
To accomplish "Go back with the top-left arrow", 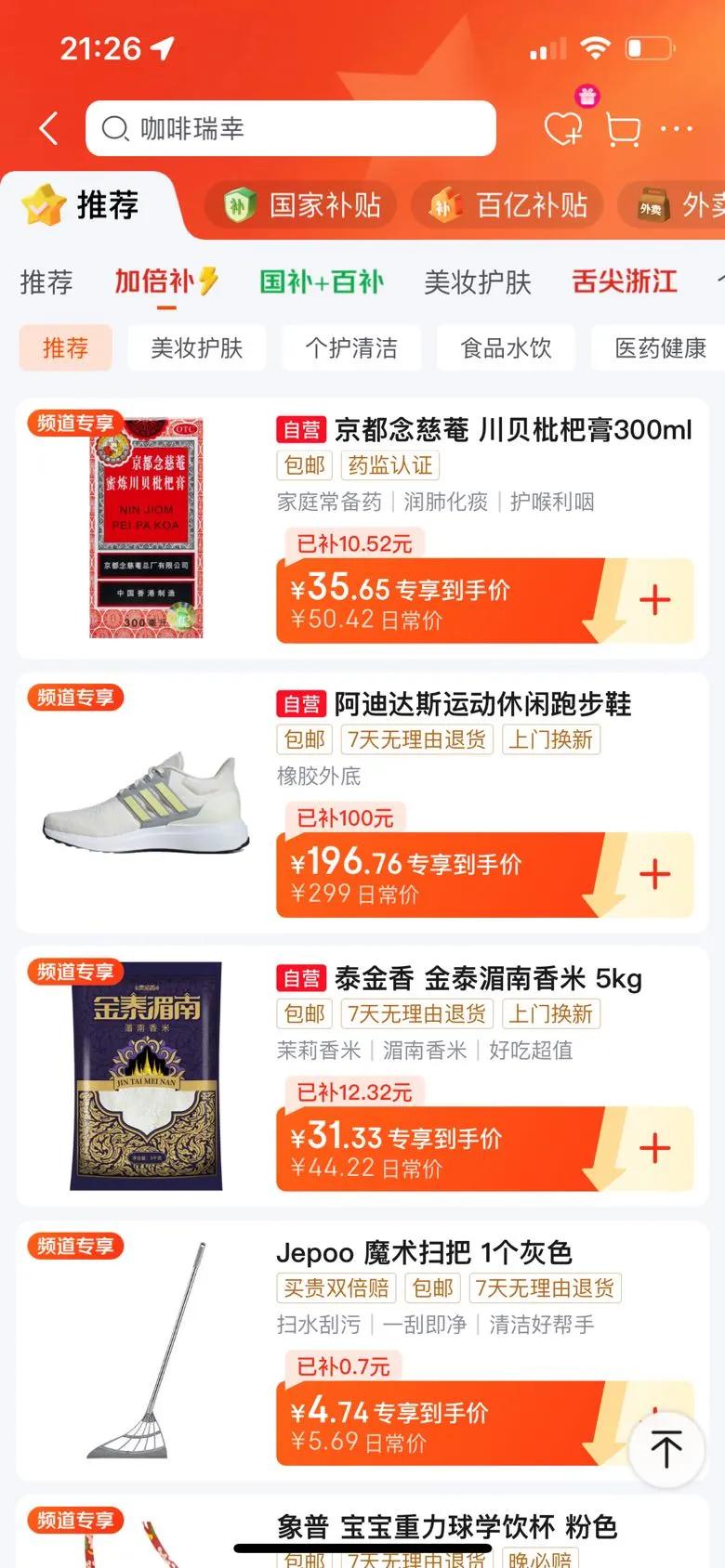I will pos(49,128).
